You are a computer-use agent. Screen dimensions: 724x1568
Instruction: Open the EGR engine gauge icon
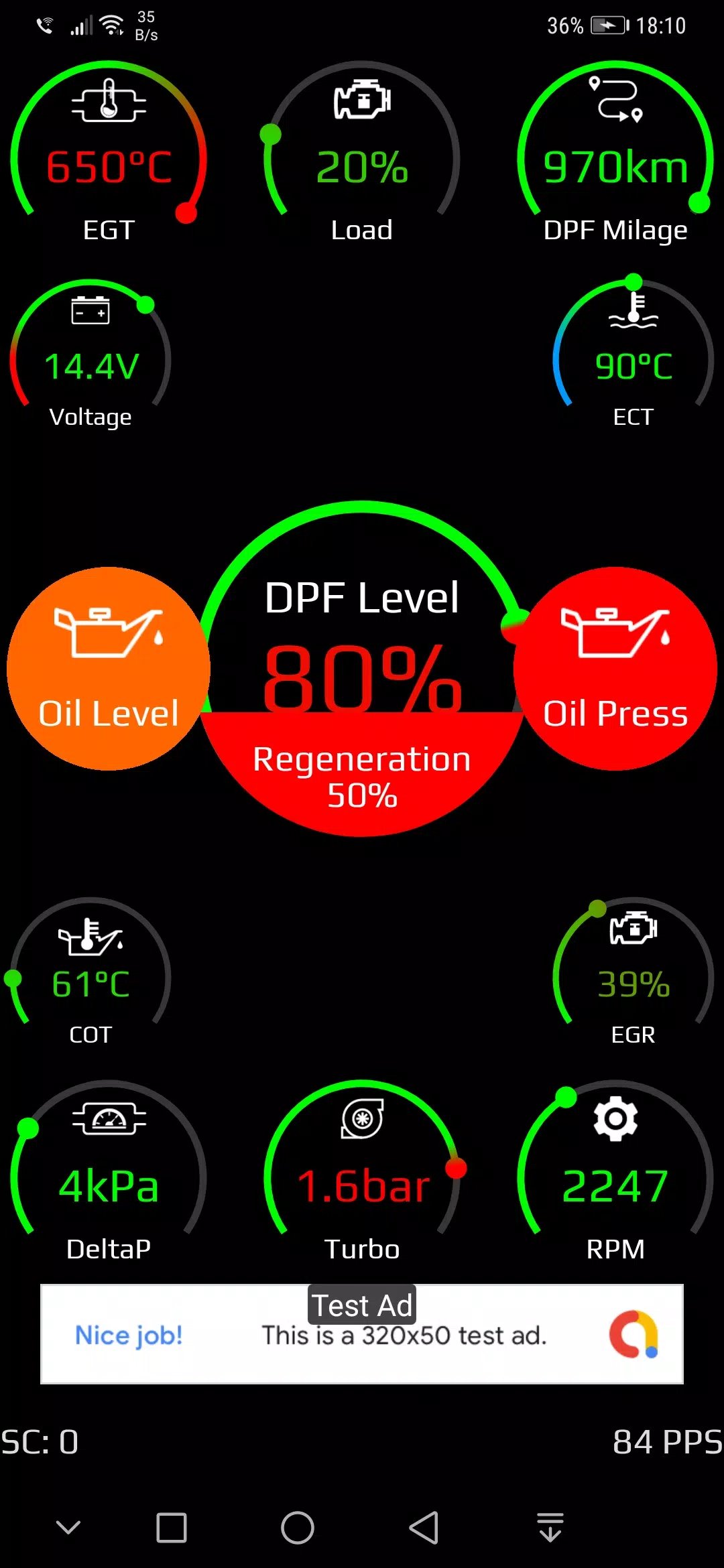pos(632,928)
